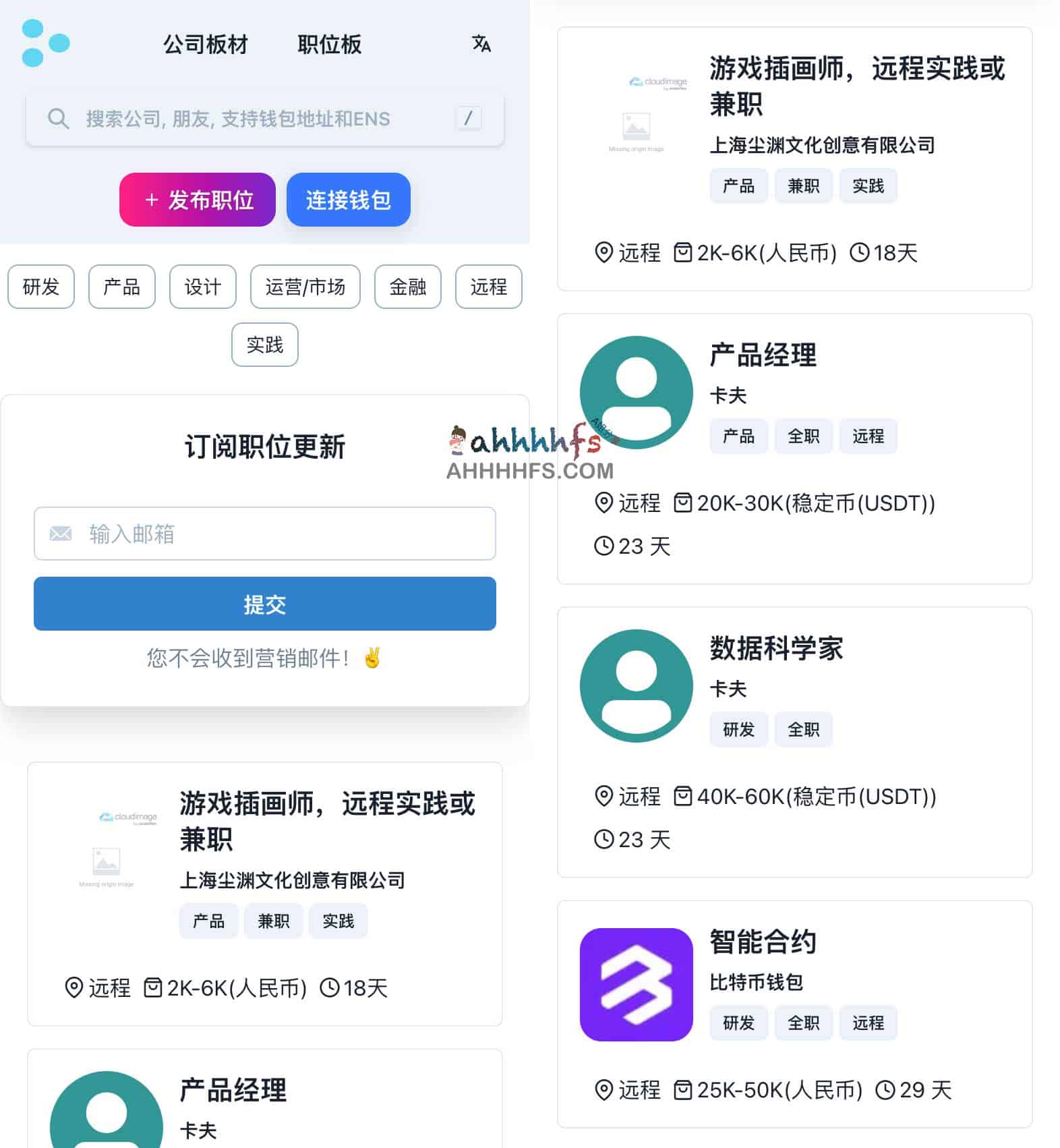1060x1148 pixels.
Task: Click the 连接钱包 button
Action: [348, 200]
